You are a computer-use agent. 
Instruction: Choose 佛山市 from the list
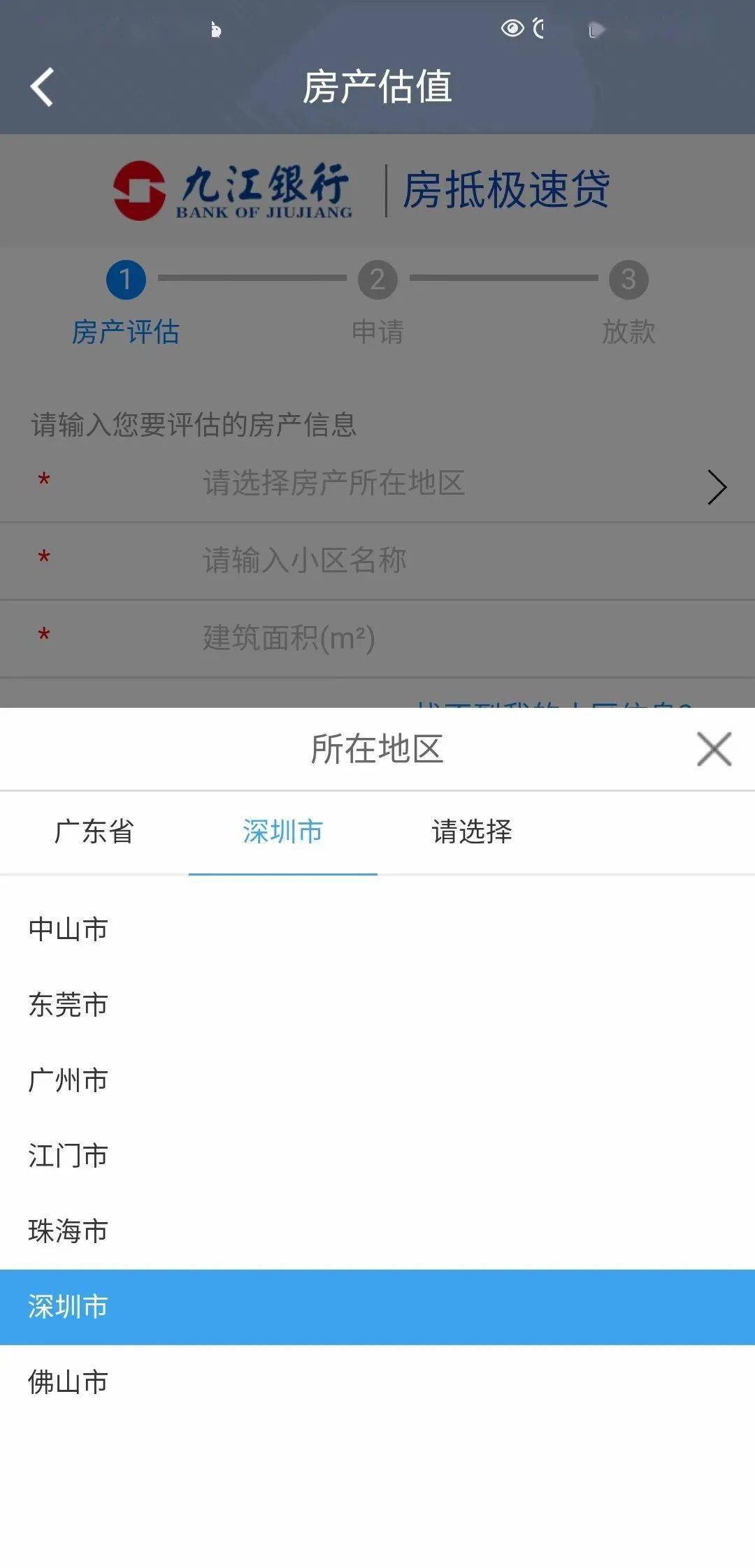377,1382
